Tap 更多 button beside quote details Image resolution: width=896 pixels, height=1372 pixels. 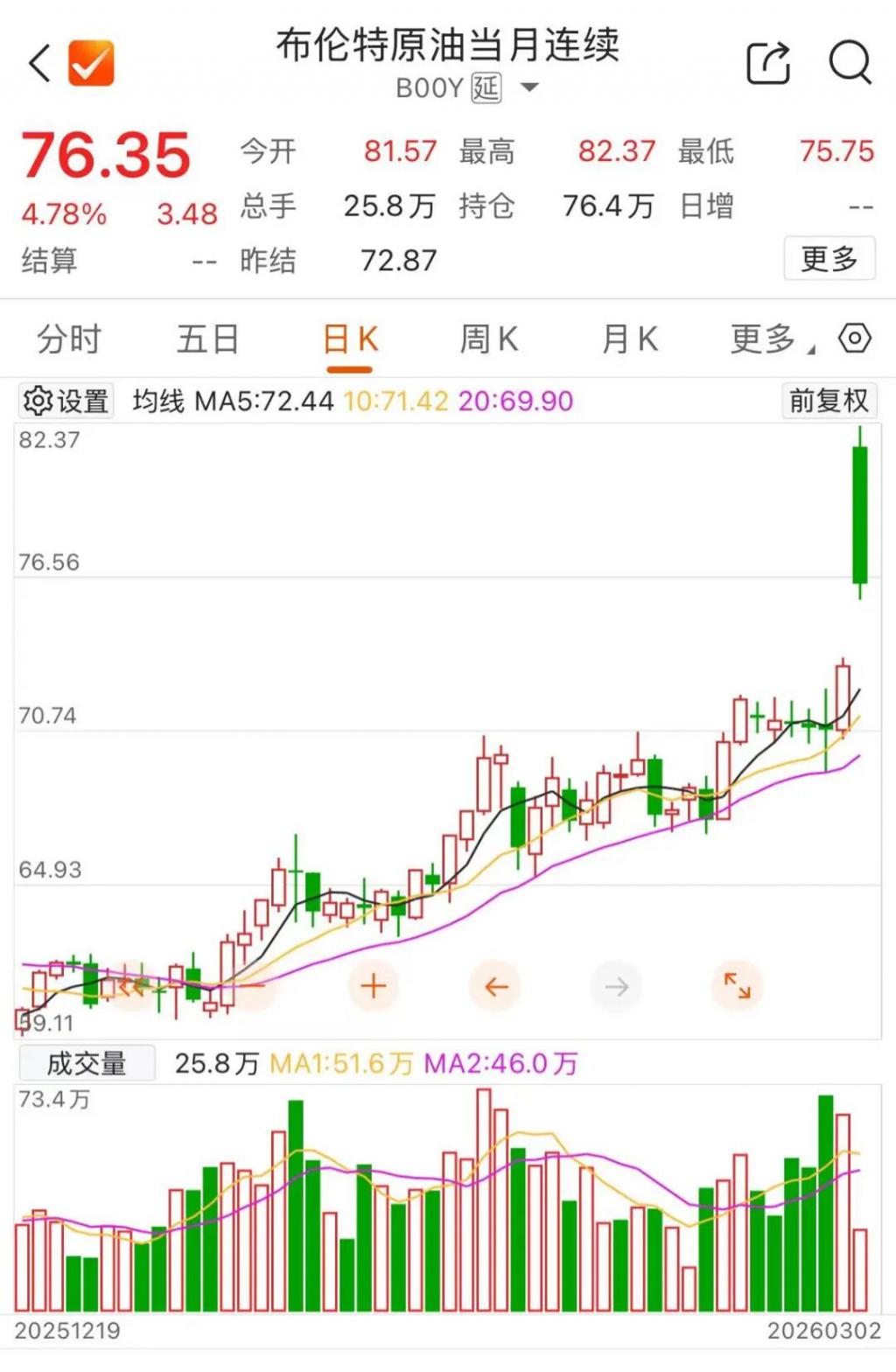[829, 259]
